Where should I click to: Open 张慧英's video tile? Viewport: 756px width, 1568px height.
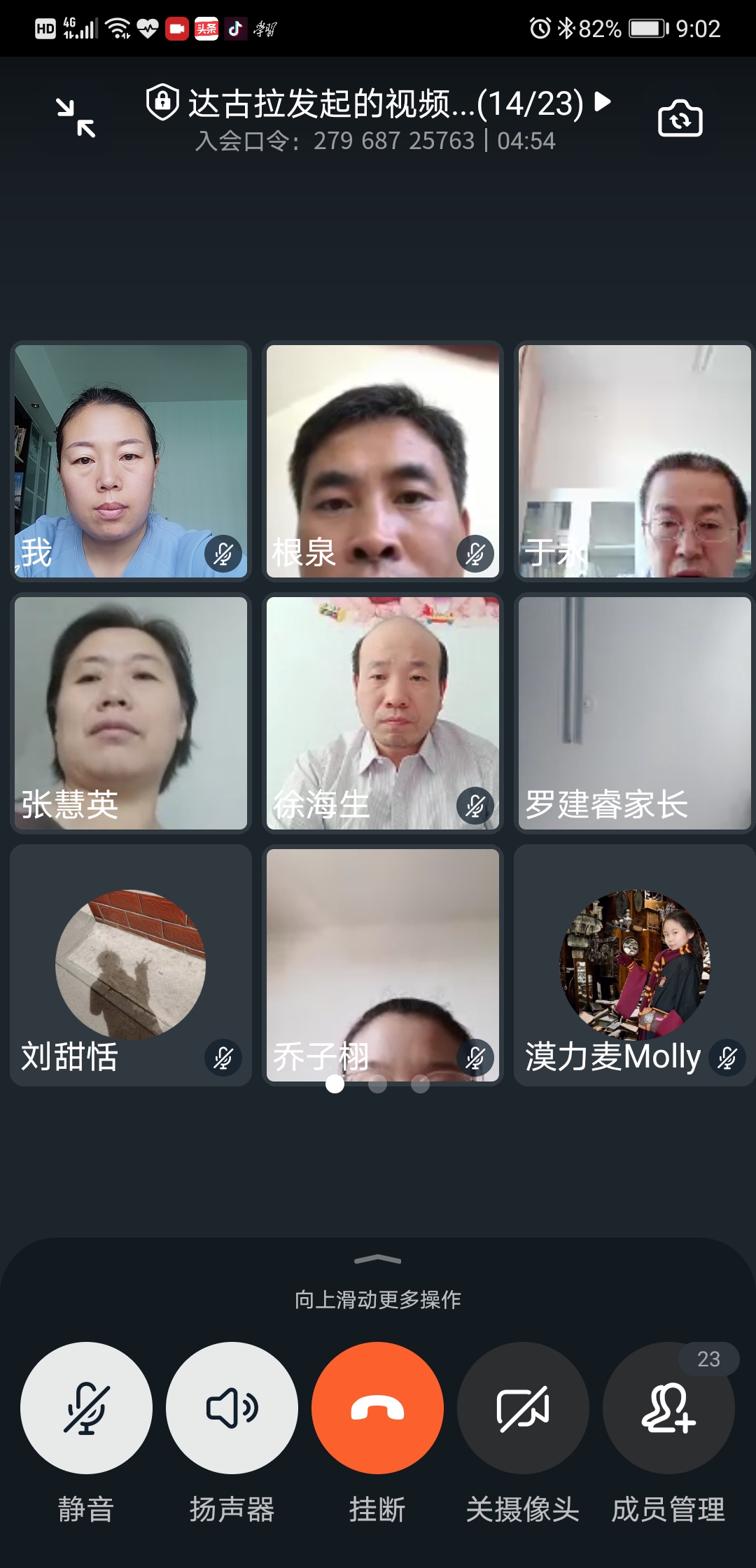(131, 713)
